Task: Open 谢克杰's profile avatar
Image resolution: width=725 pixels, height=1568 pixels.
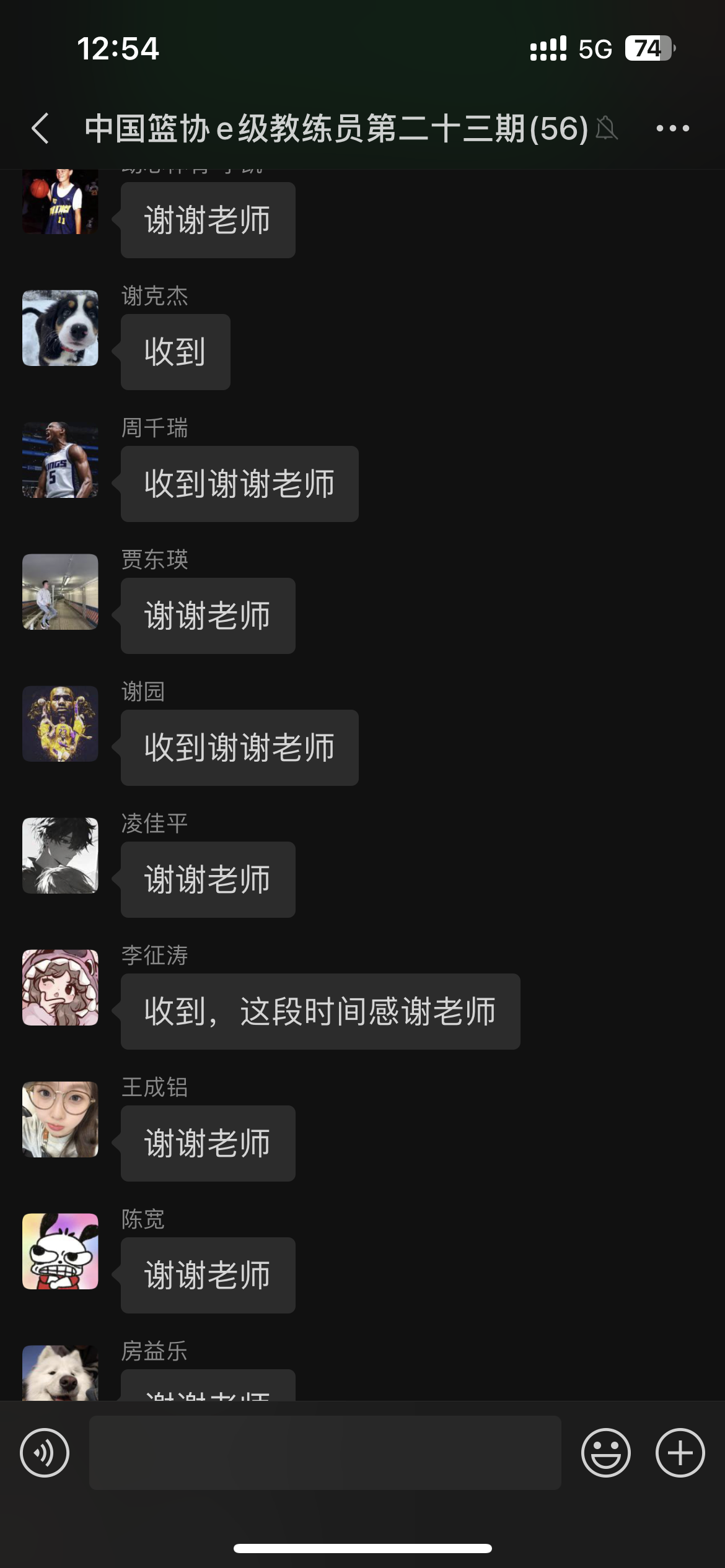Action: click(60, 328)
